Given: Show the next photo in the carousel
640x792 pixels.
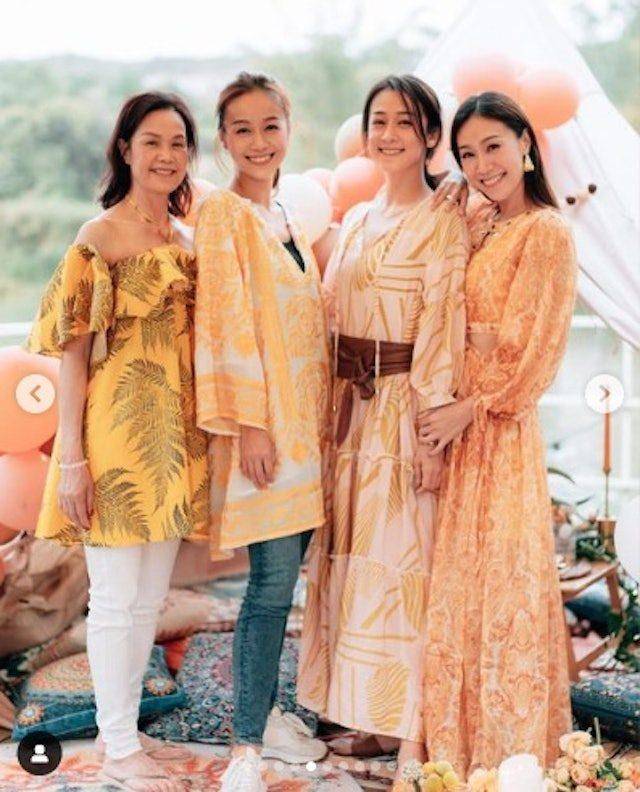Looking at the screenshot, I should (604, 394).
